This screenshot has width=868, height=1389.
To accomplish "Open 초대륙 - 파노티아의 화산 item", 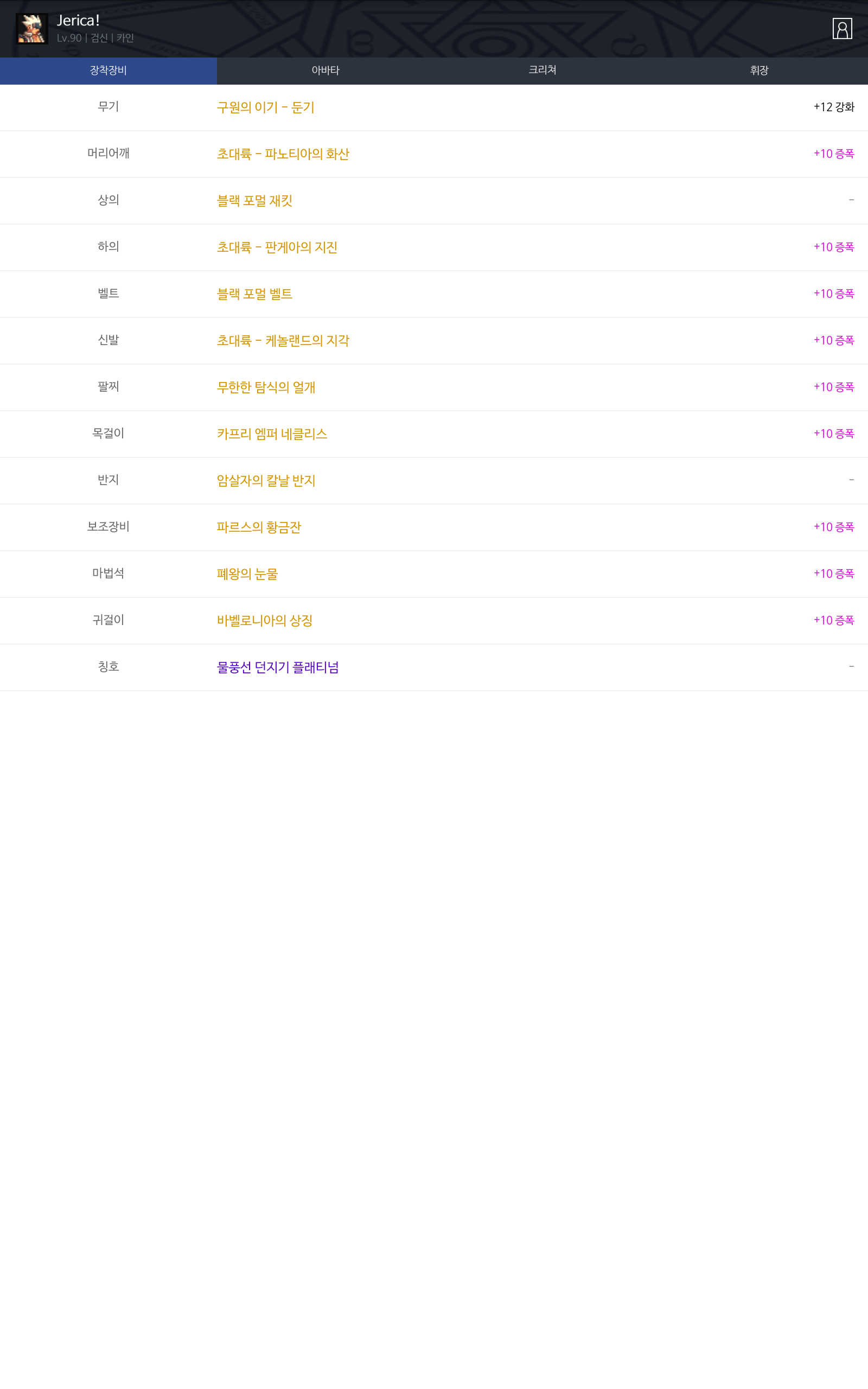I will [x=283, y=154].
